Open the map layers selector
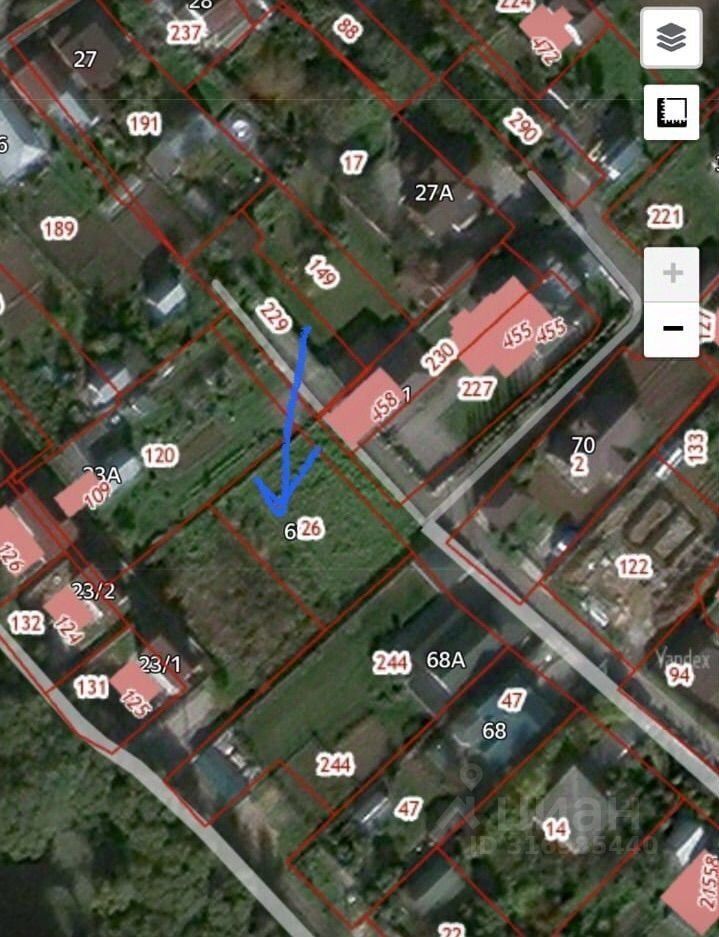This screenshot has width=719, height=937. click(x=671, y=38)
